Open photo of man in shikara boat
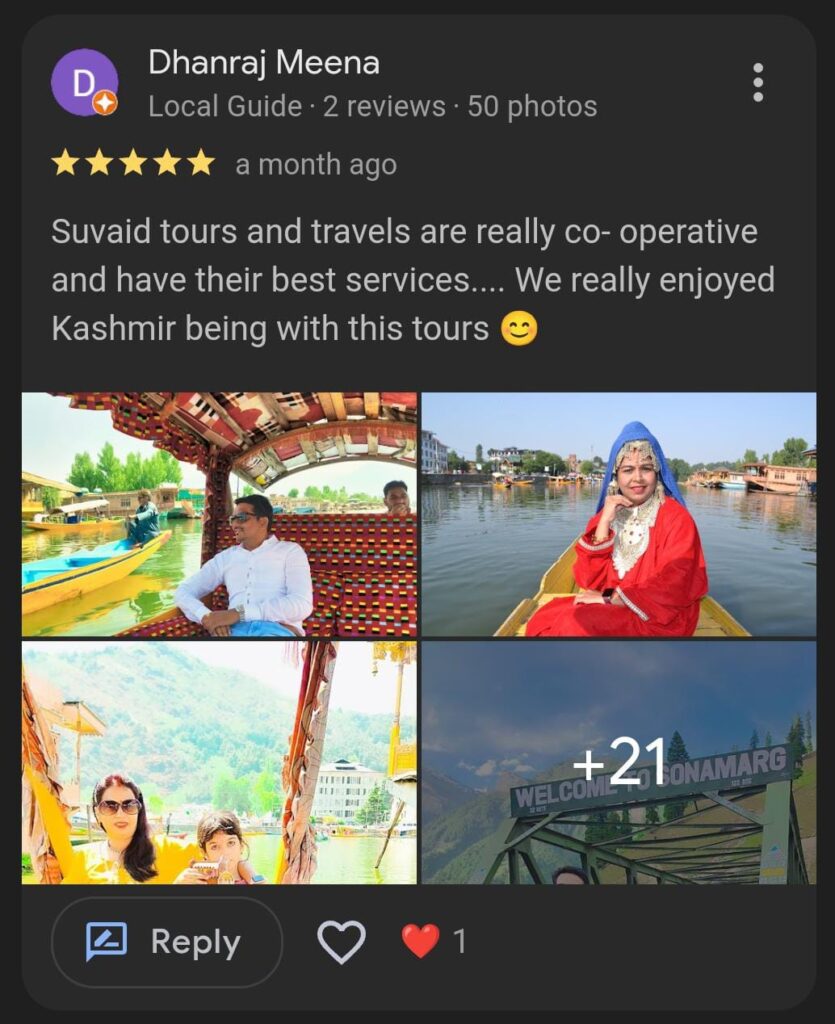The height and width of the screenshot is (1024, 835). click(x=220, y=514)
